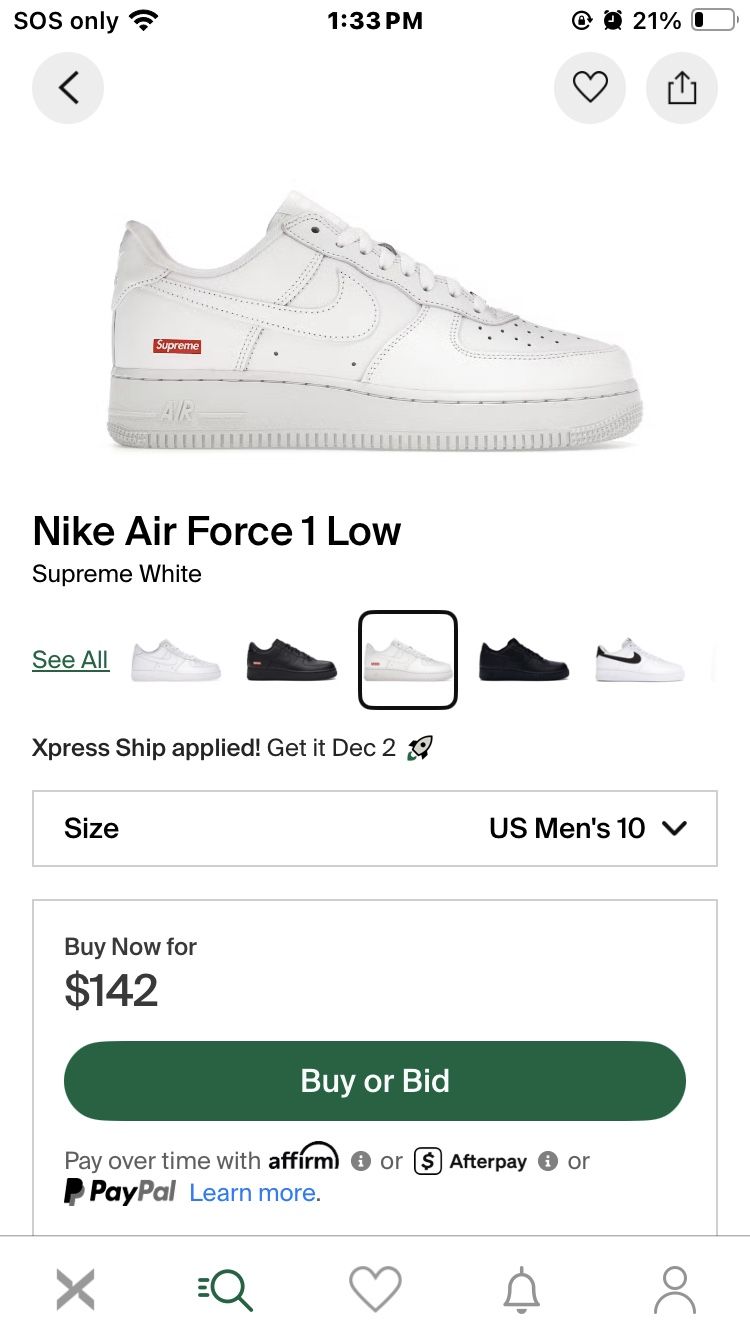This screenshot has height=1334, width=750.
Task: Tap the Affirm info icon
Action: [359, 1161]
